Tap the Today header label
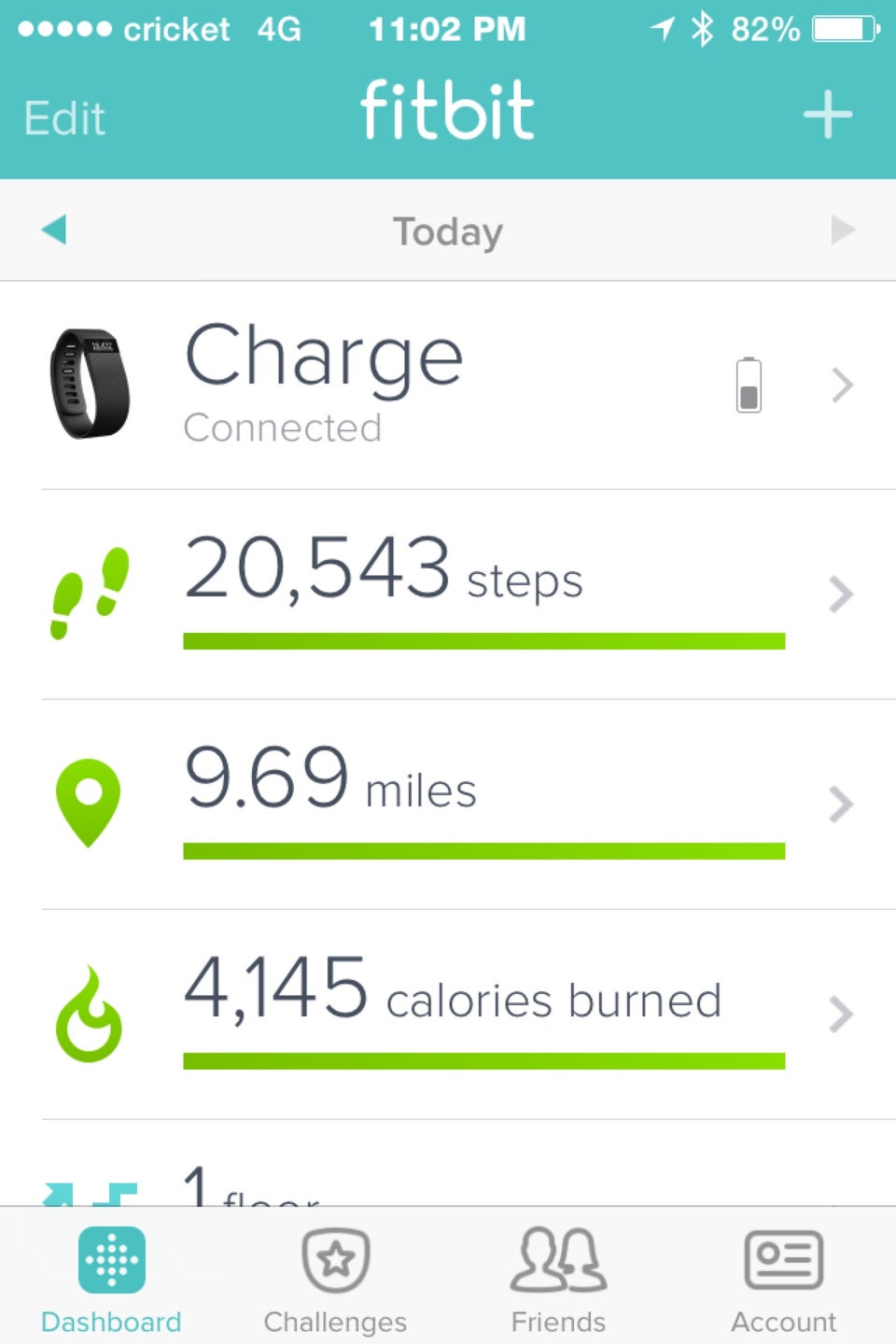Screen dimensions: 896x1344 447,231
